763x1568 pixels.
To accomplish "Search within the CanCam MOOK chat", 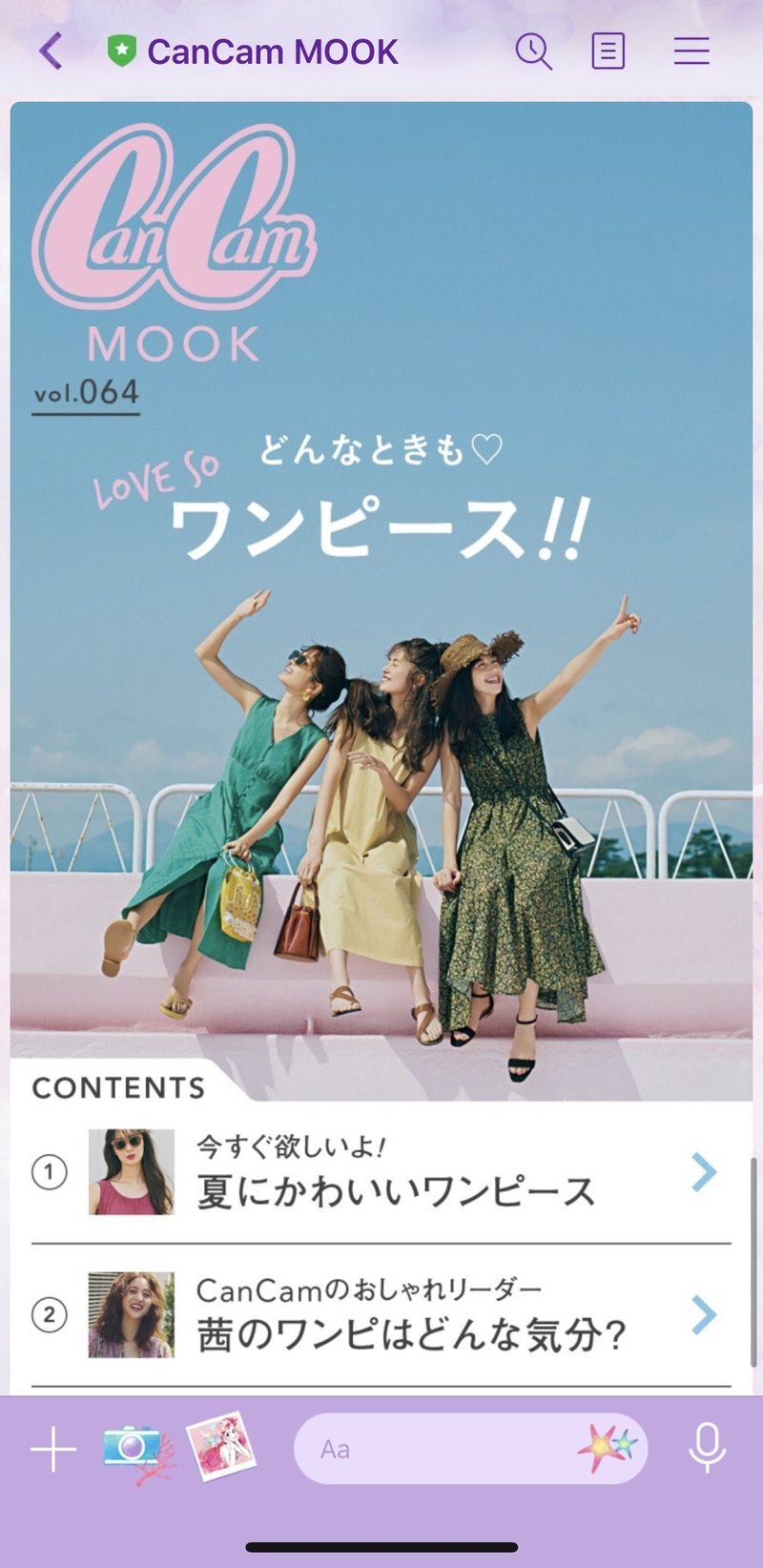I will pyautogui.click(x=533, y=51).
